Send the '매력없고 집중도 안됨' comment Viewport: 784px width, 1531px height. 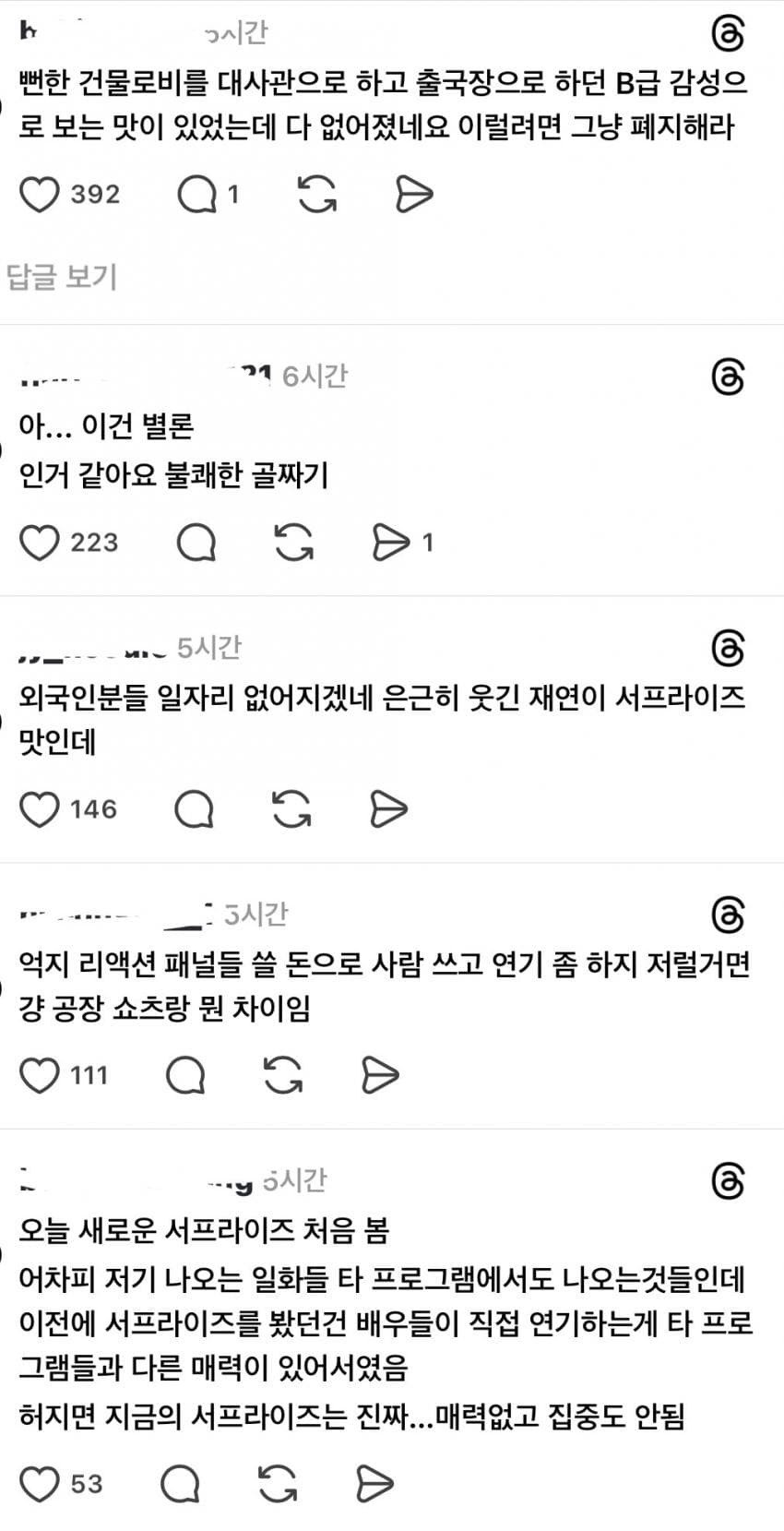click(375, 1484)
